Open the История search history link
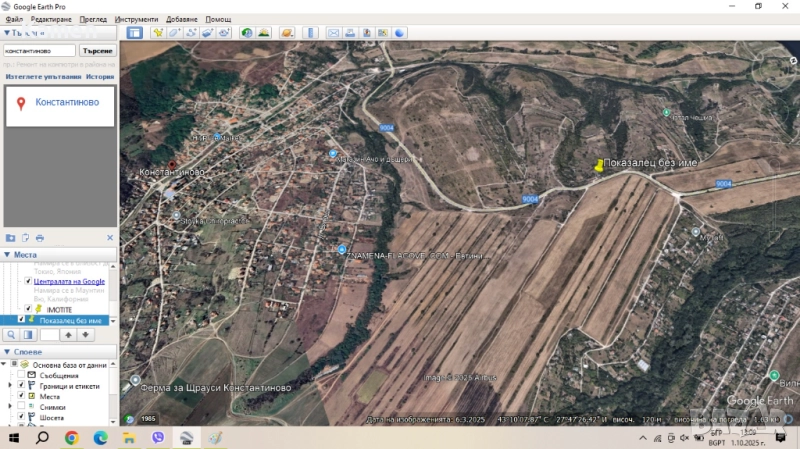 [x=100, y=76]
